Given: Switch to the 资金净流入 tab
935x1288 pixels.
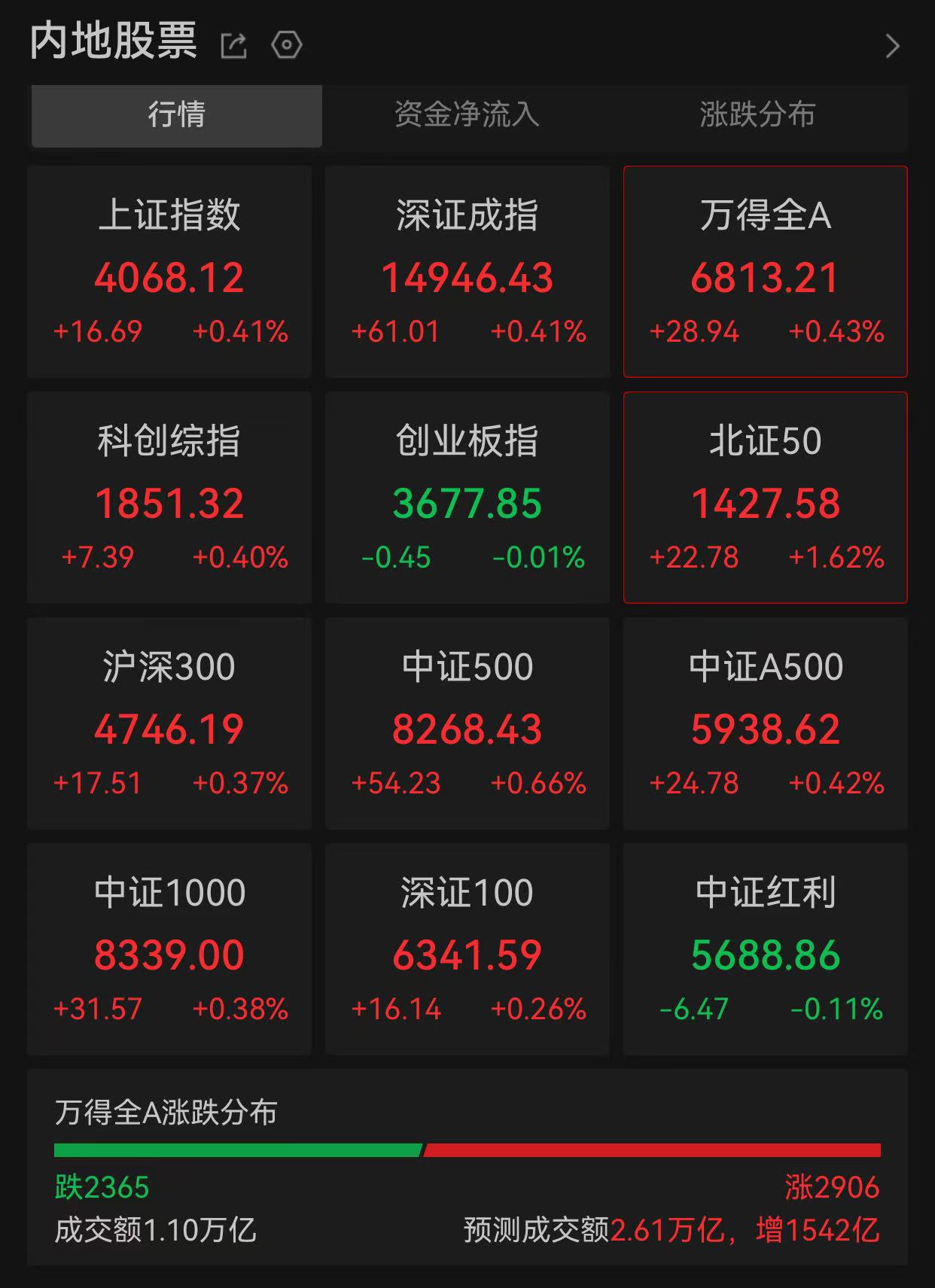Looking at the screenshot, I should tap(467, 115).
